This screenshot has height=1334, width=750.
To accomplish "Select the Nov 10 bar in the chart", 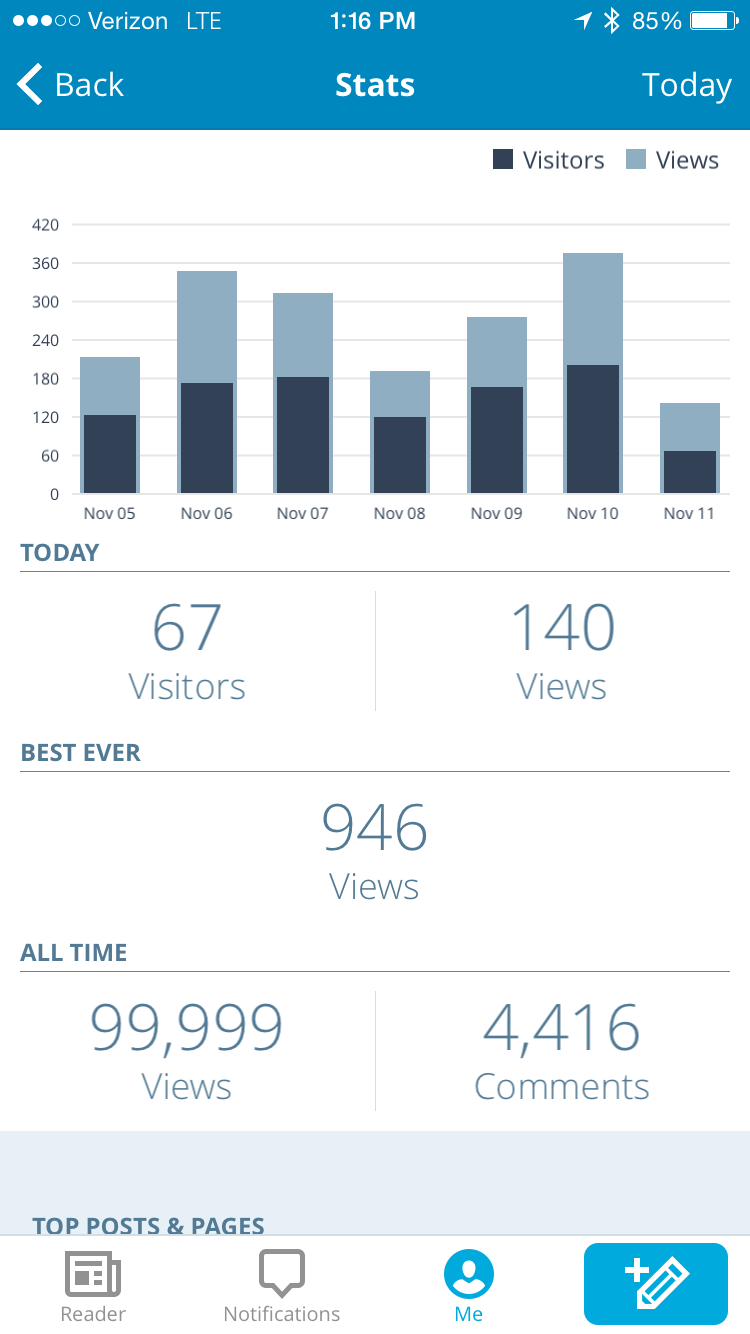I will (593, 373).
